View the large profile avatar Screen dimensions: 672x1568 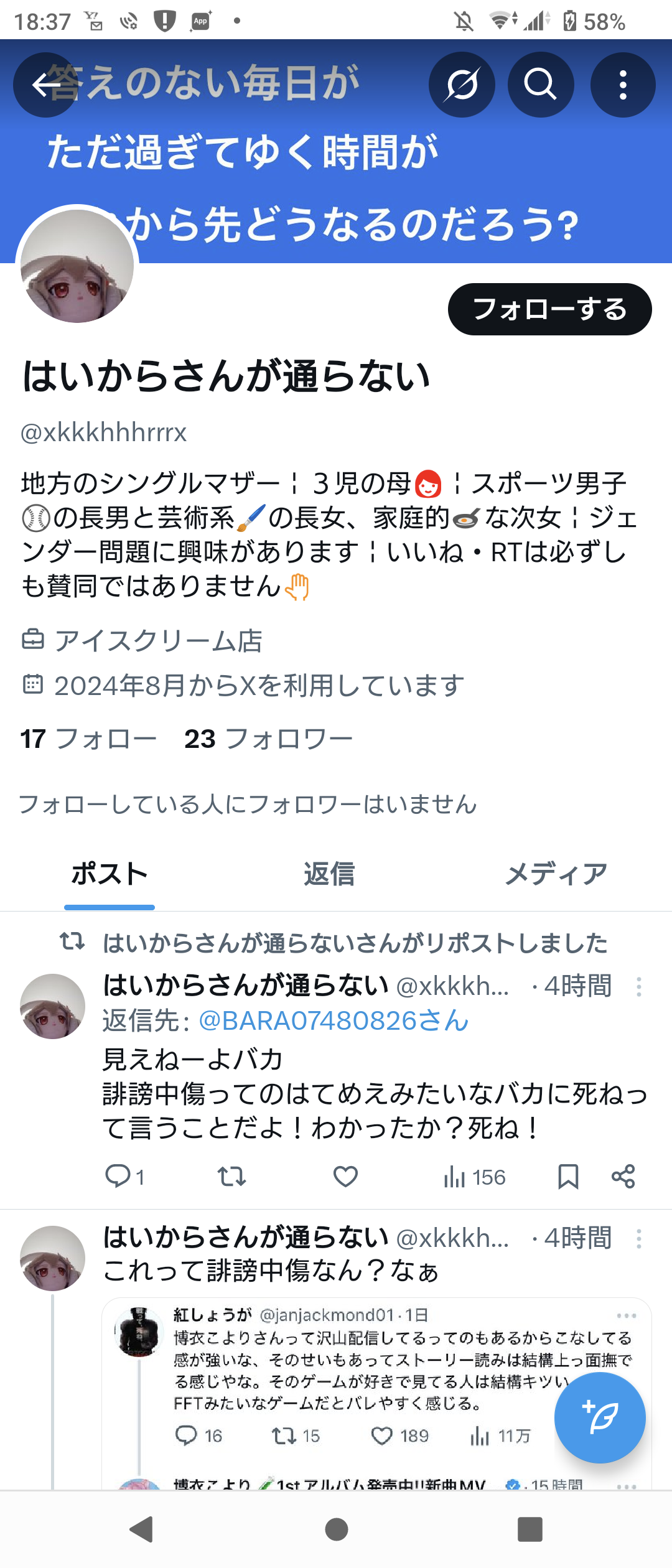[77, 266]
